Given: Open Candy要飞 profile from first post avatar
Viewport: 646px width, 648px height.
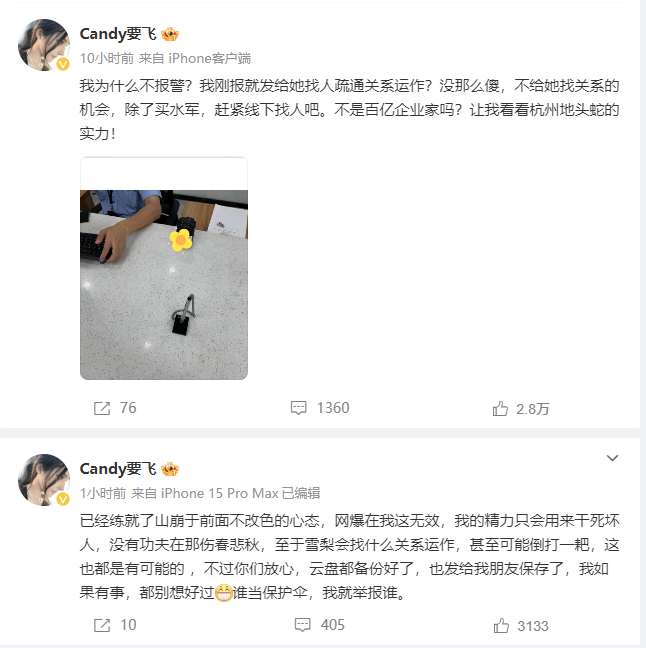Looking at the screenshot, I should pos(44,45).
